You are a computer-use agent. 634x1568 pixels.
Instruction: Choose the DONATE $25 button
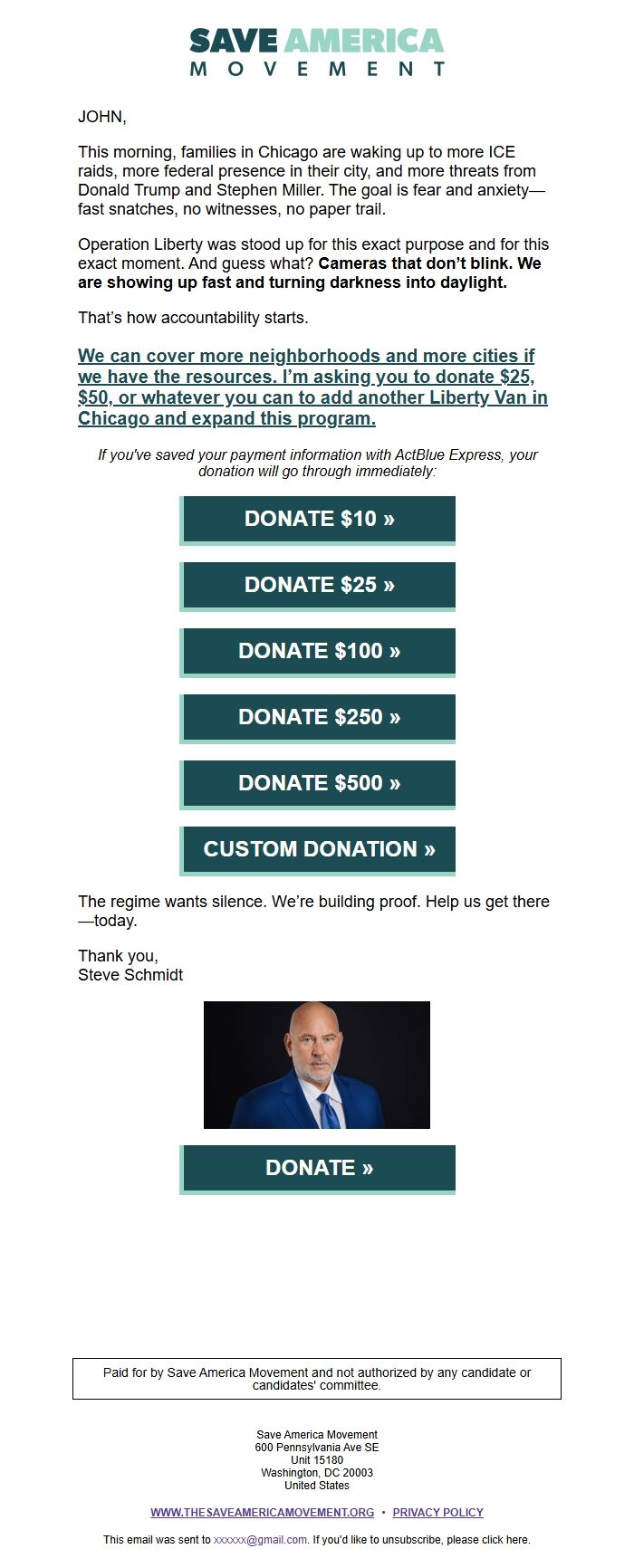click(x=318, y=585)
